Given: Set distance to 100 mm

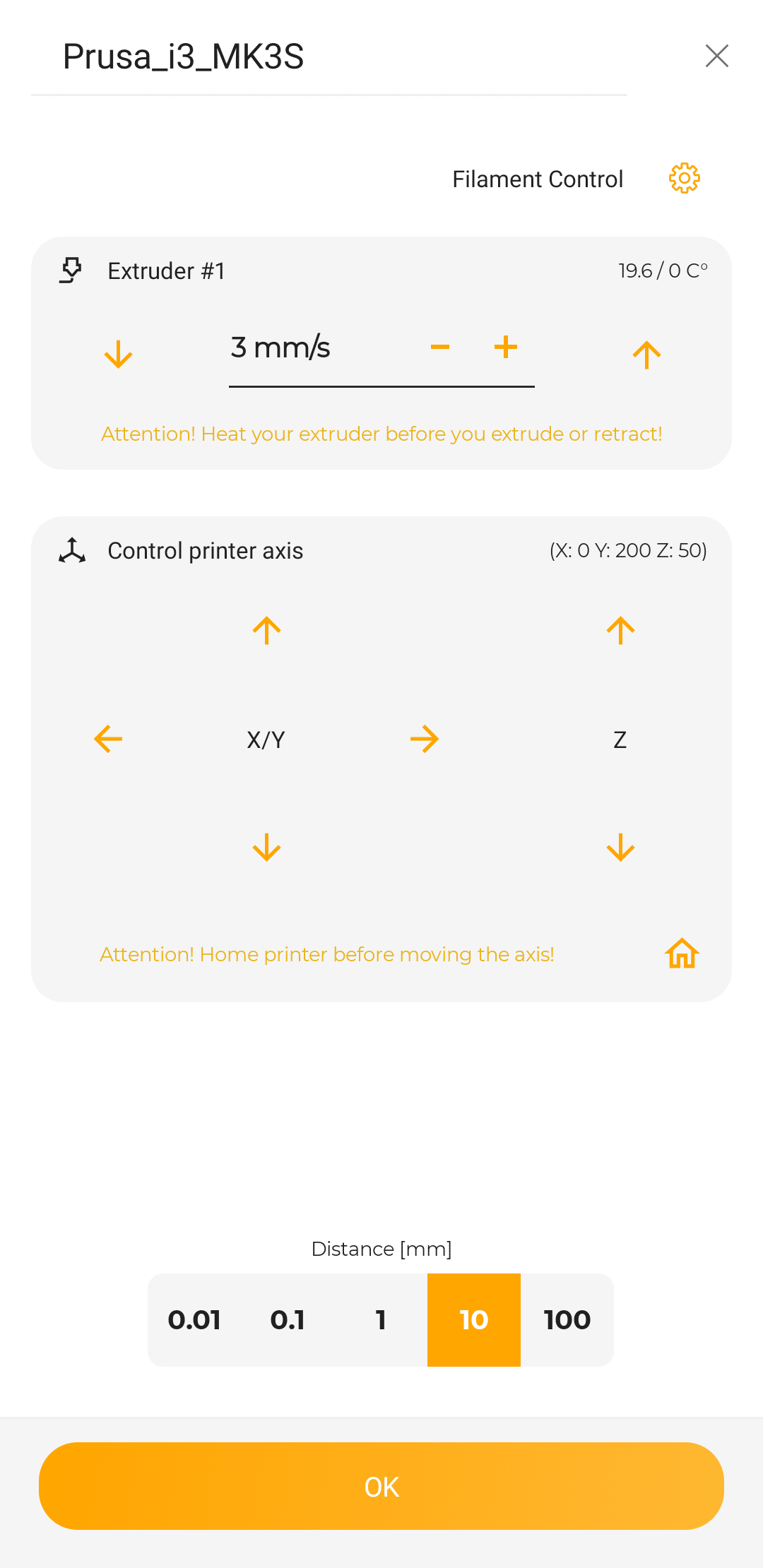Looking at the screenshot, I should coord(567,1320).
